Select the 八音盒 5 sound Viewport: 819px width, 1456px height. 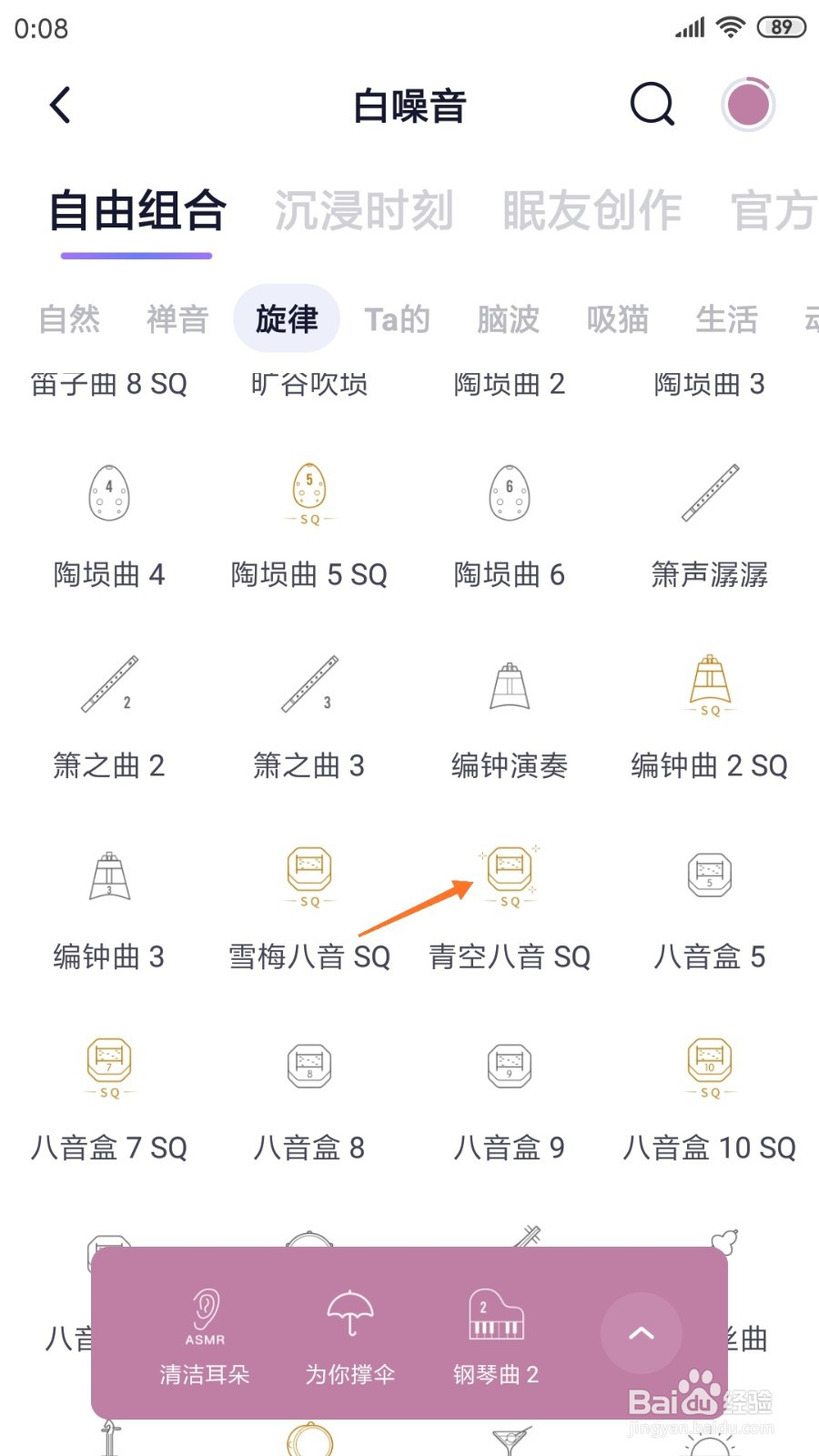tap(710, 910)
